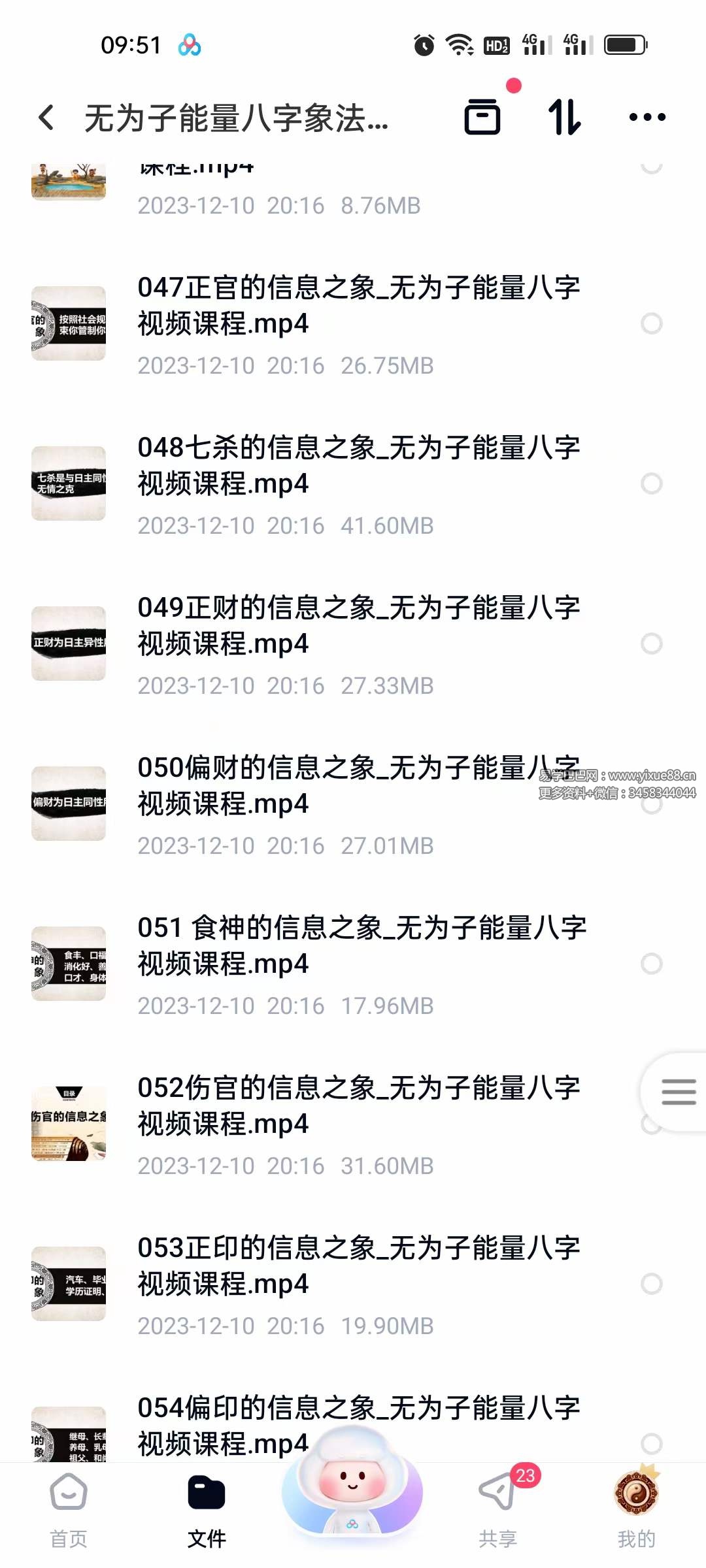This screenshot has width=706, height=1568.
Task: Open the transfer list icon with red dot
Action: pos(484,118)
